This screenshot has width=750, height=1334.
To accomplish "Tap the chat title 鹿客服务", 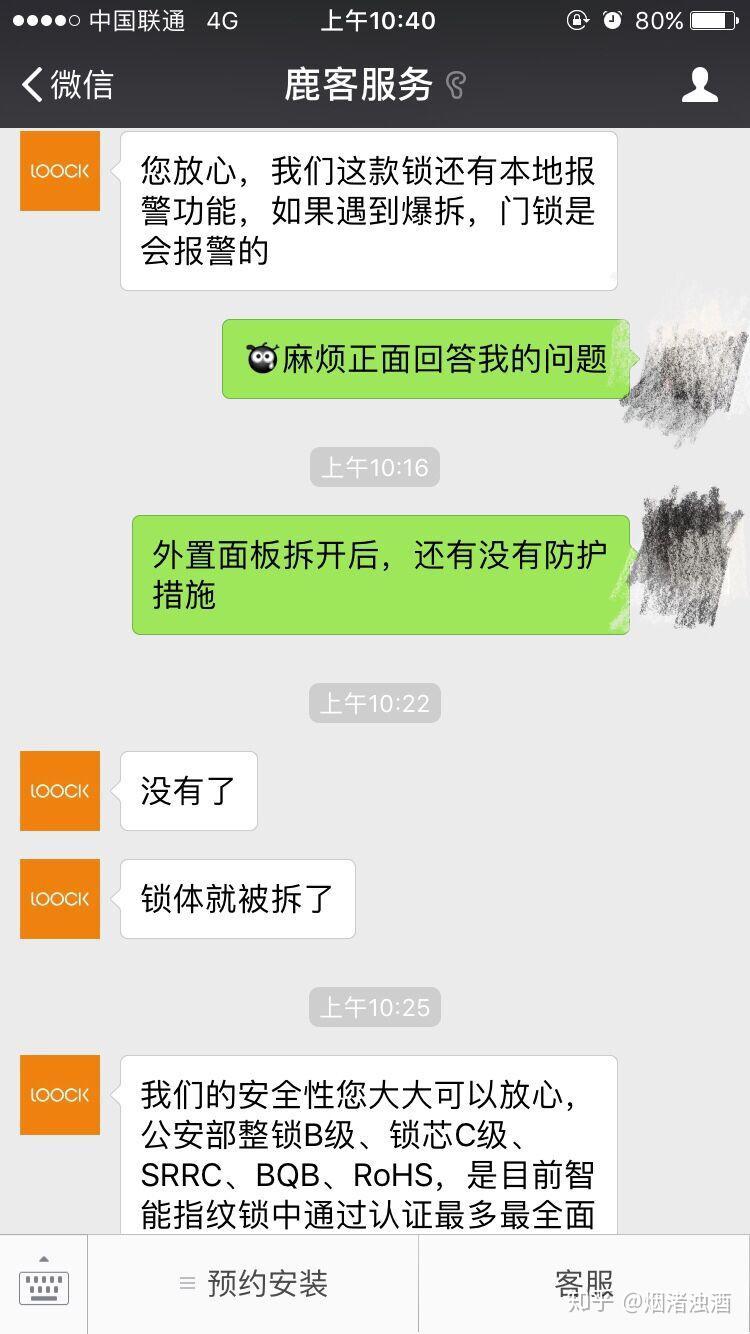I will [362, 85].
